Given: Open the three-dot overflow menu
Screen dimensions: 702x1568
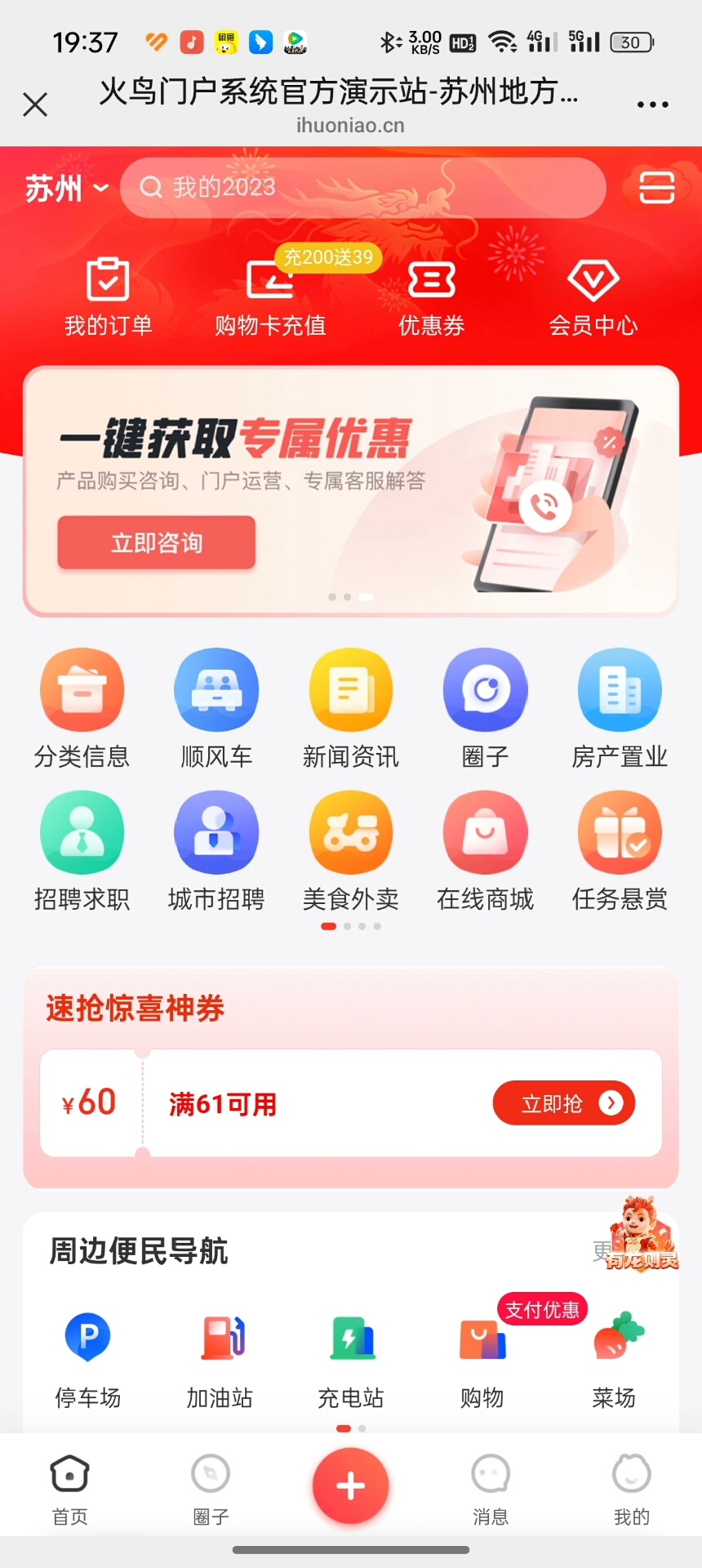Looking at the screenshot, I should coord(652,105).
